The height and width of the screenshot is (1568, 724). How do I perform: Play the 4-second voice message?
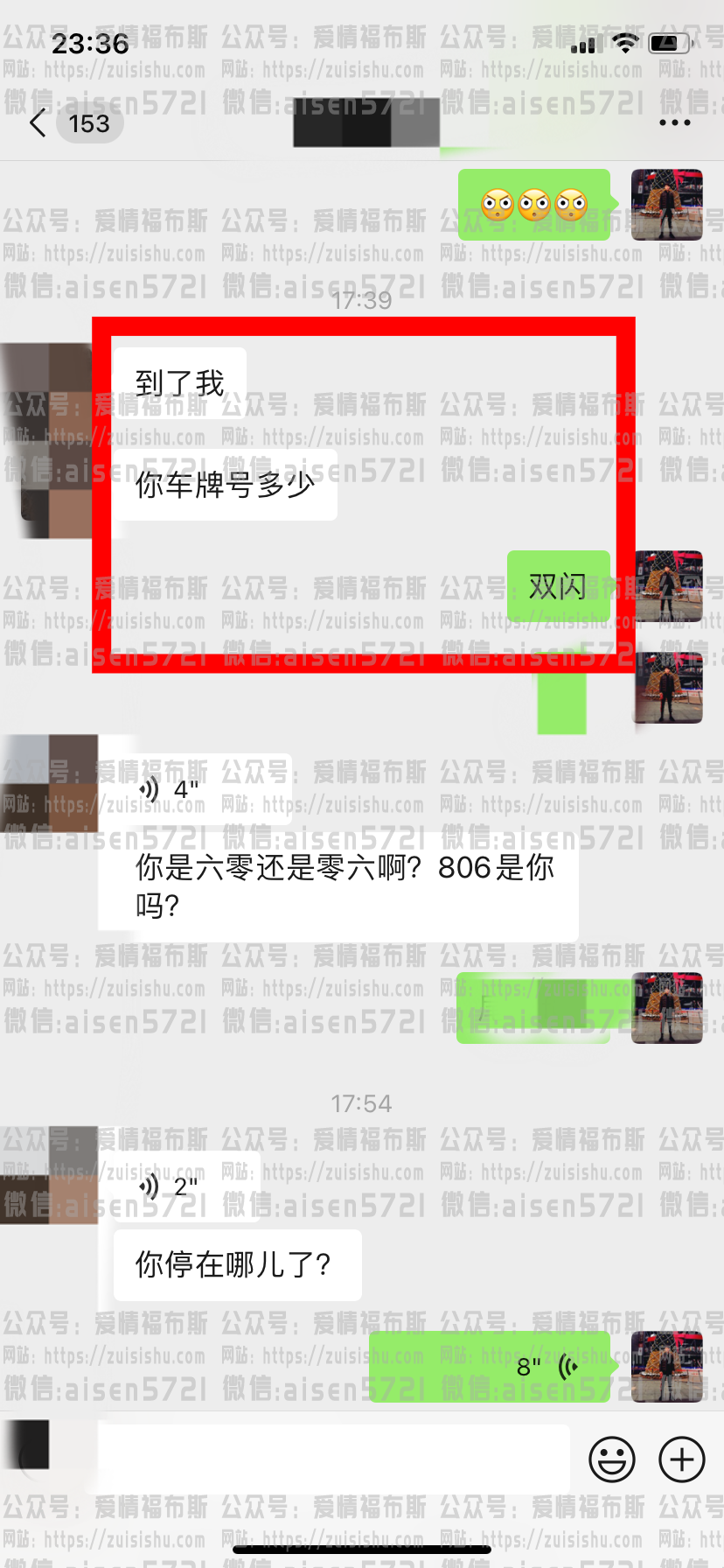click(194, 790)
